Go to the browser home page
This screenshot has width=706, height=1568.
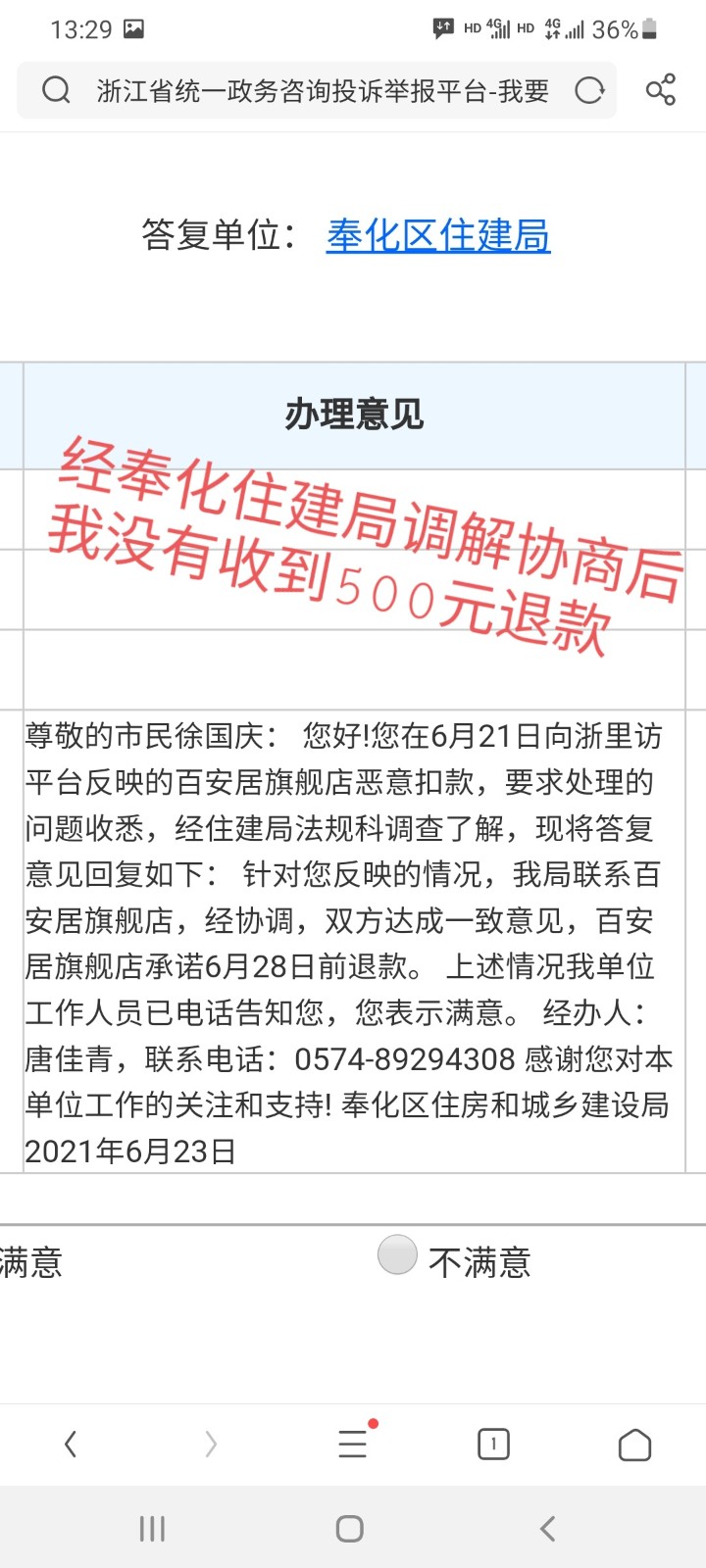pos(634,1445)
